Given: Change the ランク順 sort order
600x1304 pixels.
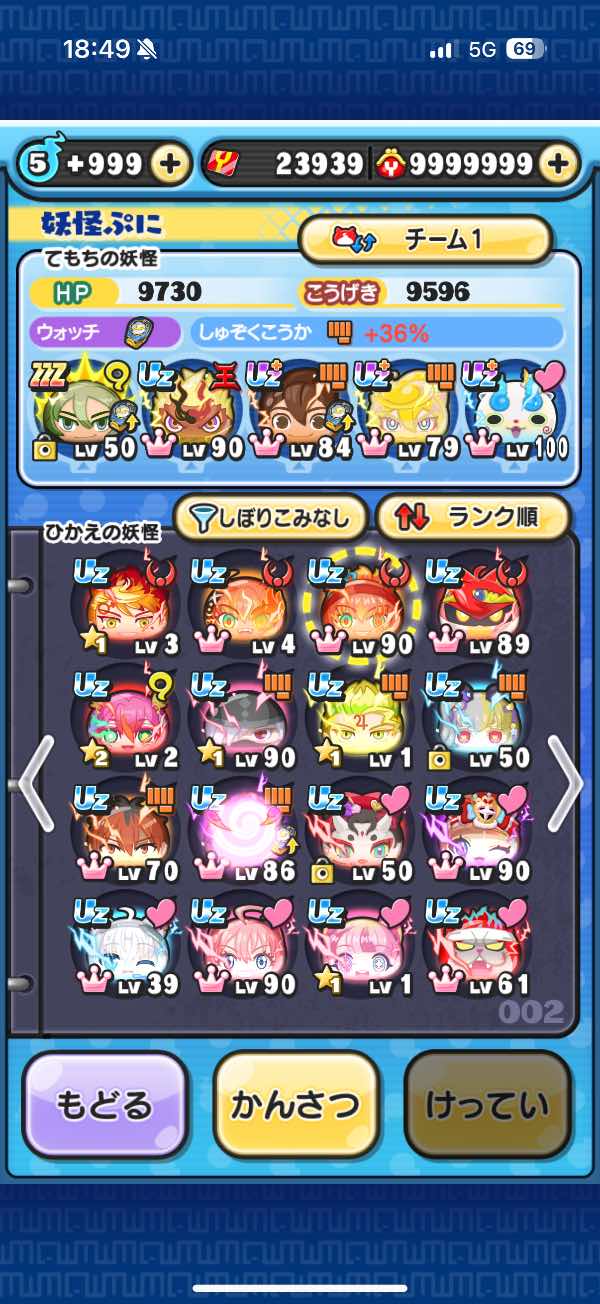Looking at the screenshot, I should point(472,518).
